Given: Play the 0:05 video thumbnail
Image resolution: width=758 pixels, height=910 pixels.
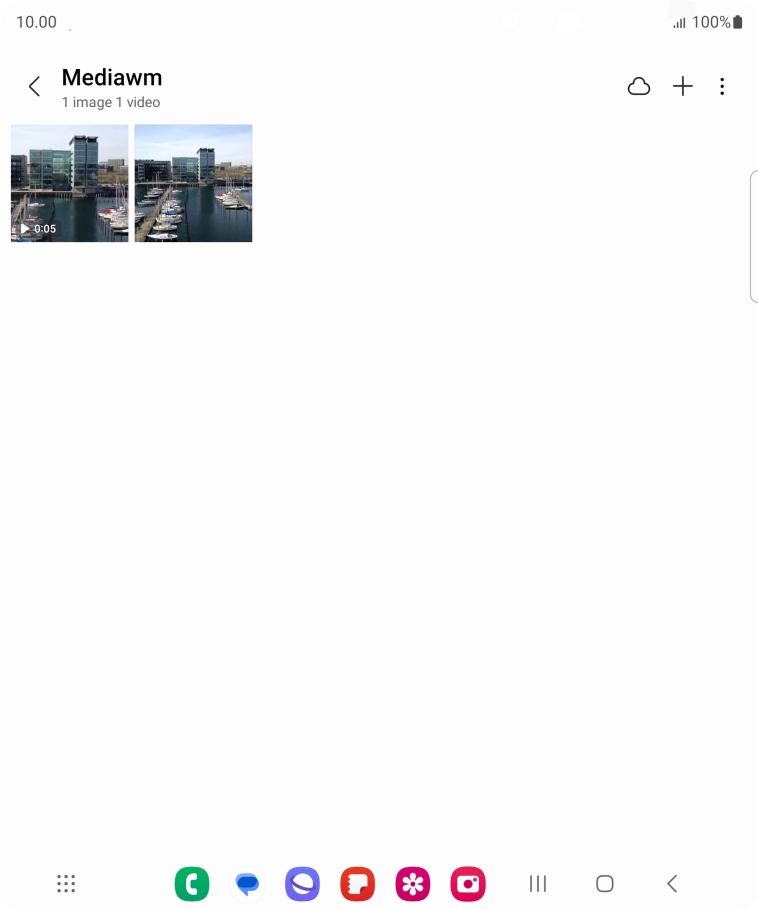Looking at the screenshot, I should click(69, 183).
